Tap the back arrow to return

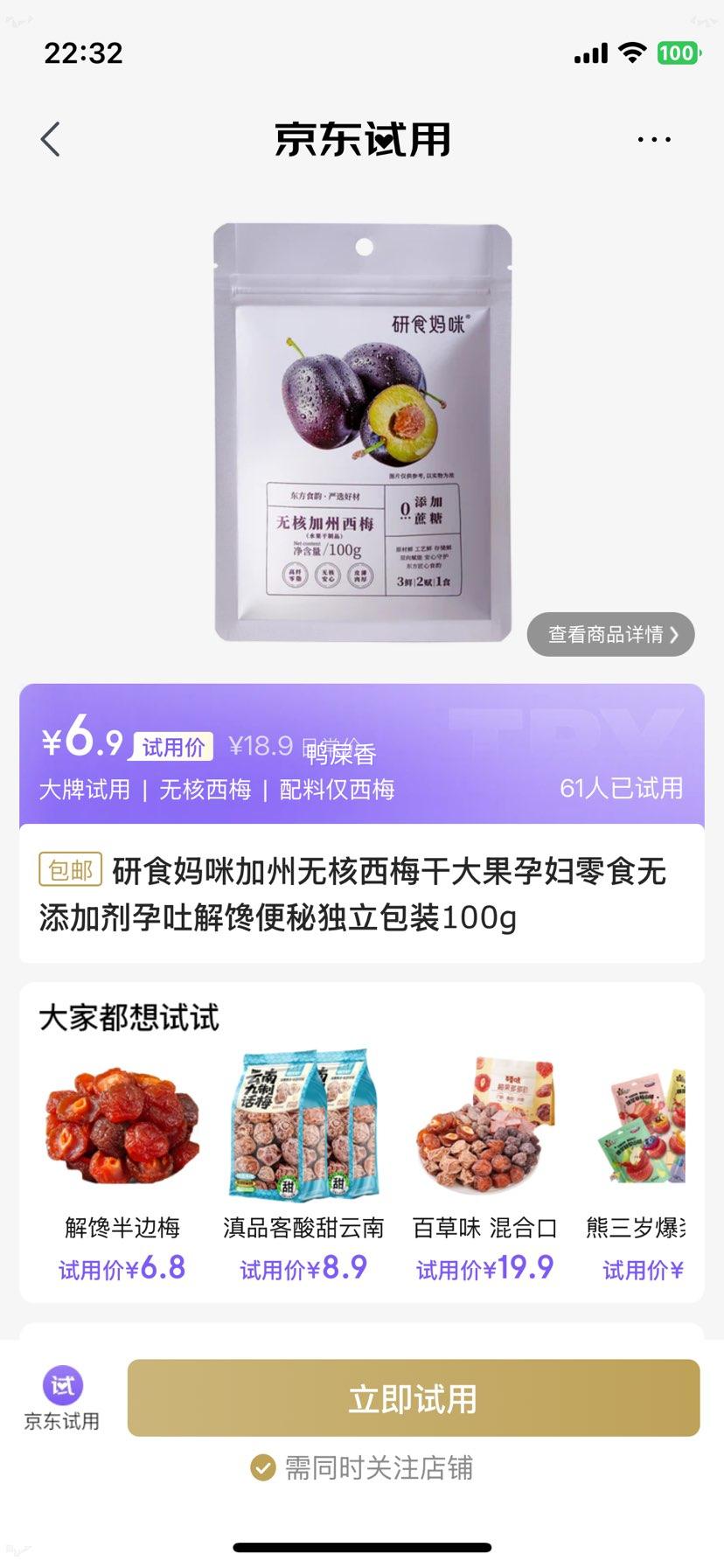pos(50,138)
